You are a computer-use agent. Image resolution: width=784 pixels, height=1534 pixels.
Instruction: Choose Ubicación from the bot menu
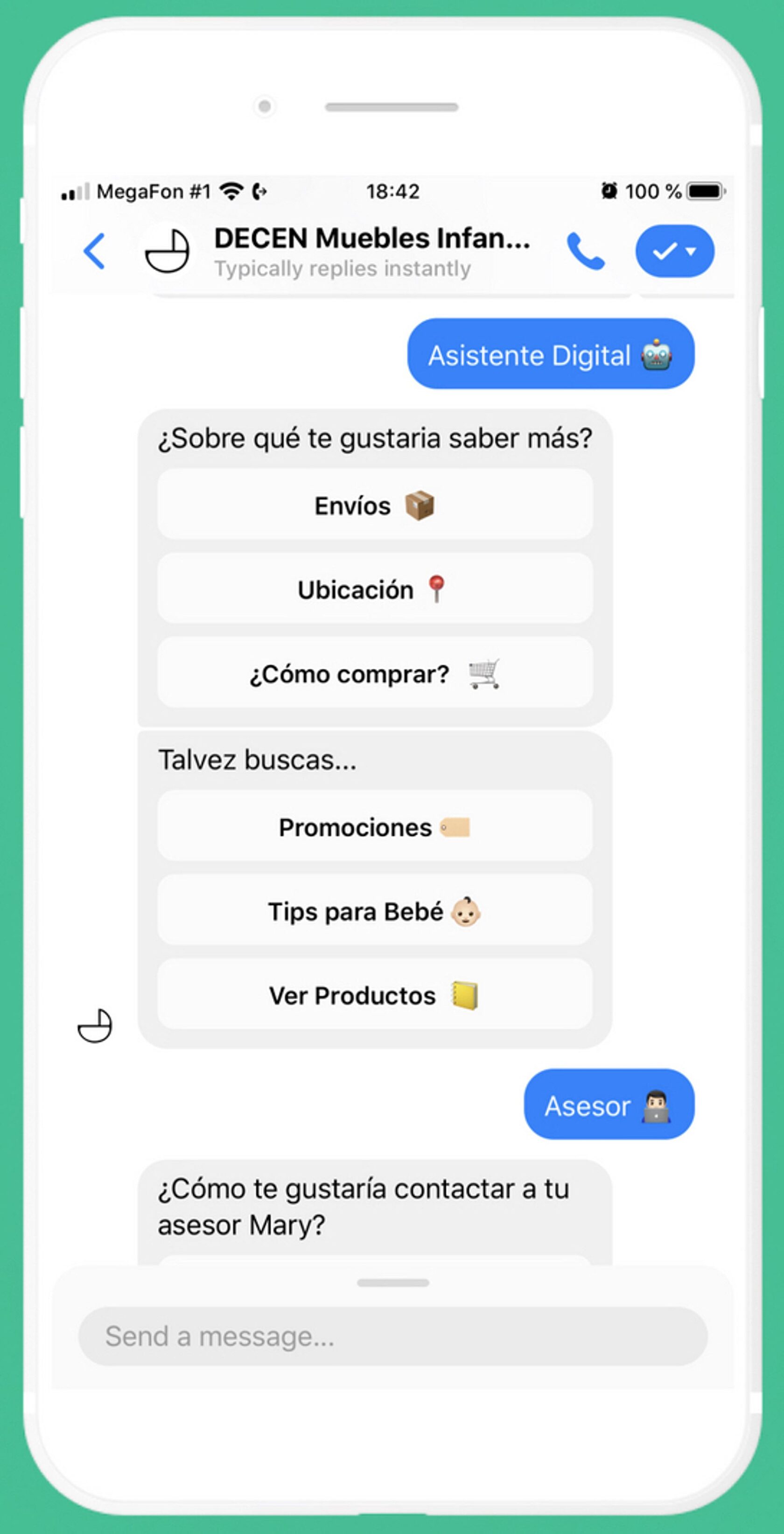(x=374, y=589)
